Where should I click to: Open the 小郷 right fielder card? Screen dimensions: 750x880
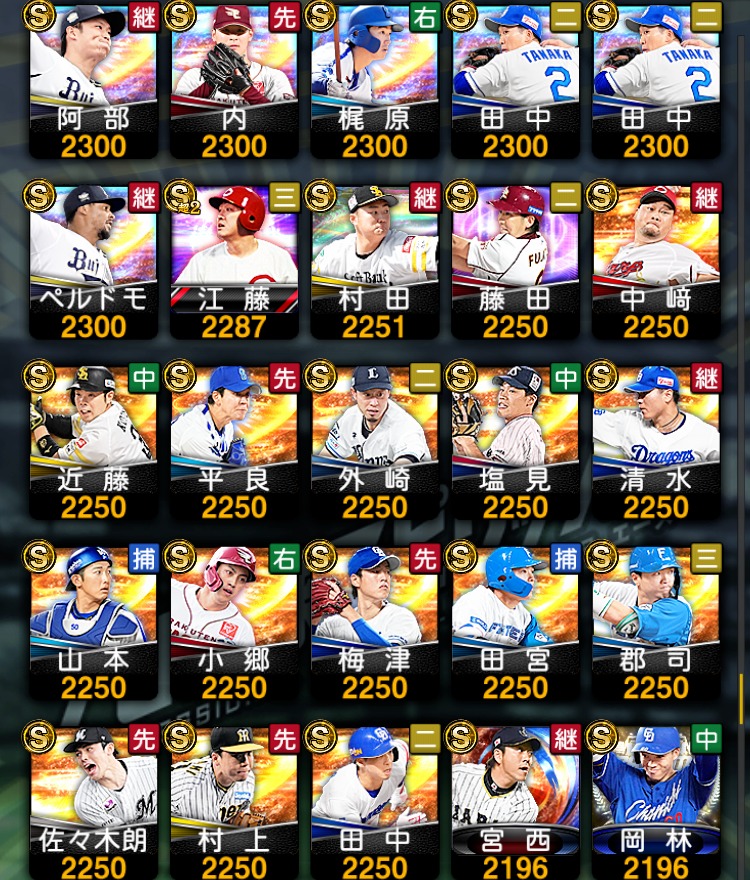click(x=234, y=620)
